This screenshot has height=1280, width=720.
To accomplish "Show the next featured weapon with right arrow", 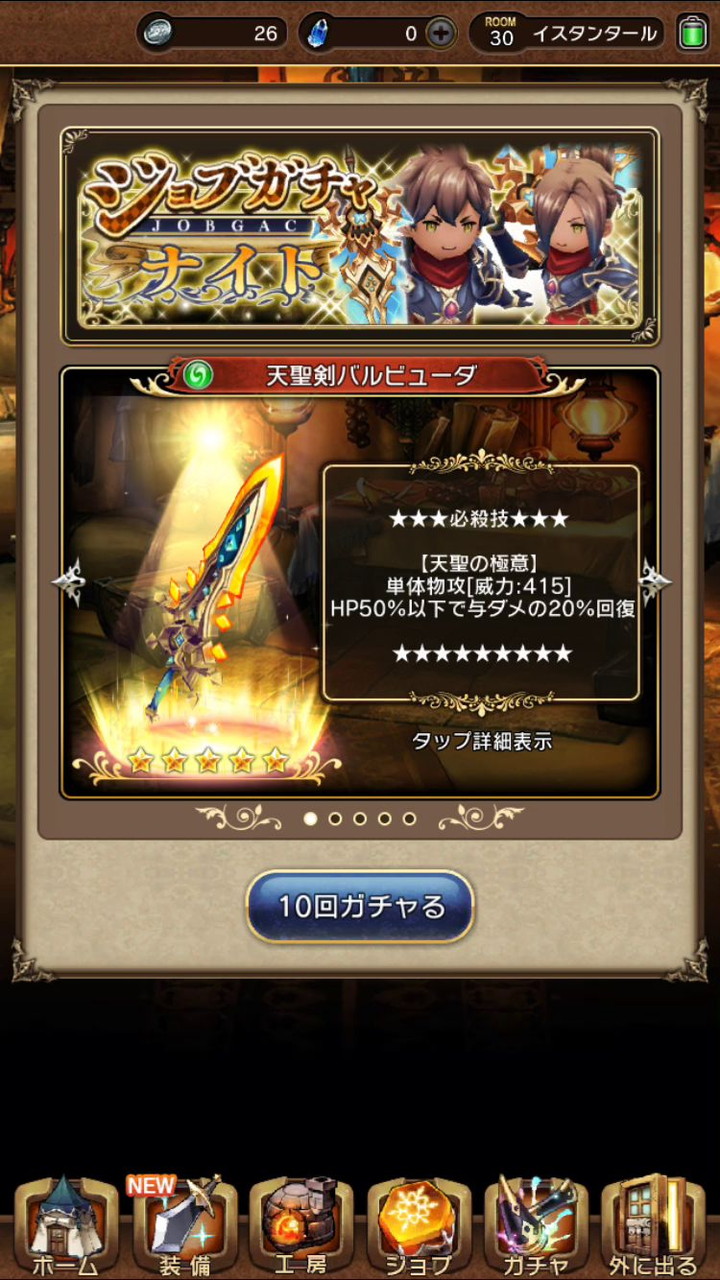I will [655, 580].
